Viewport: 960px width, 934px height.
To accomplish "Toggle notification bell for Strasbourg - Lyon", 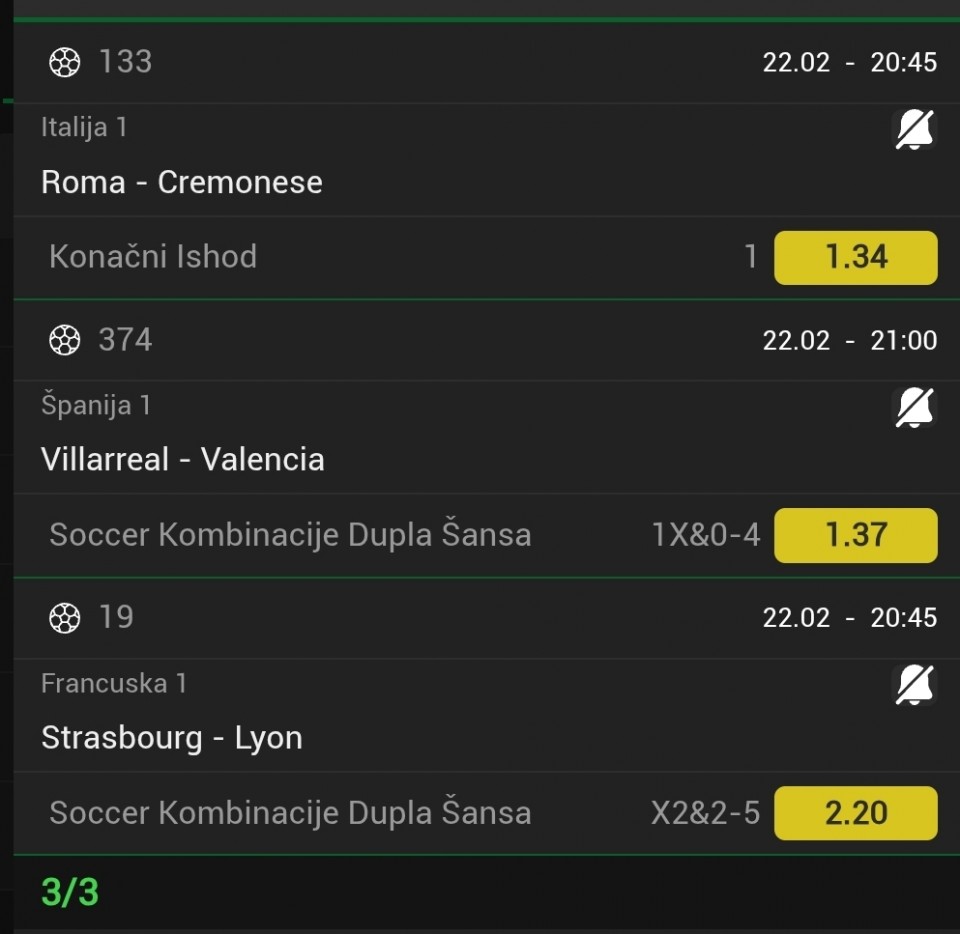I will tap(913, 685).
